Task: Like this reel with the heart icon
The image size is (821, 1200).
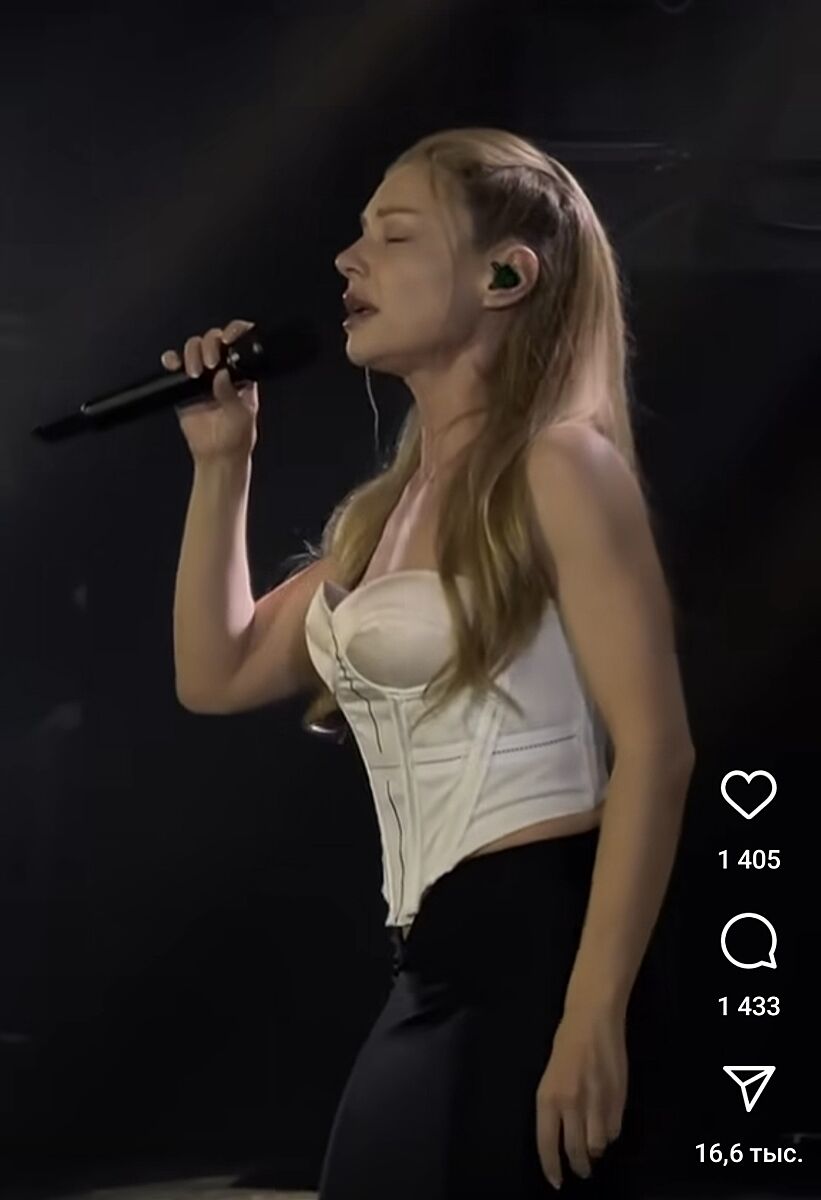Action: (x=749, y=796)
